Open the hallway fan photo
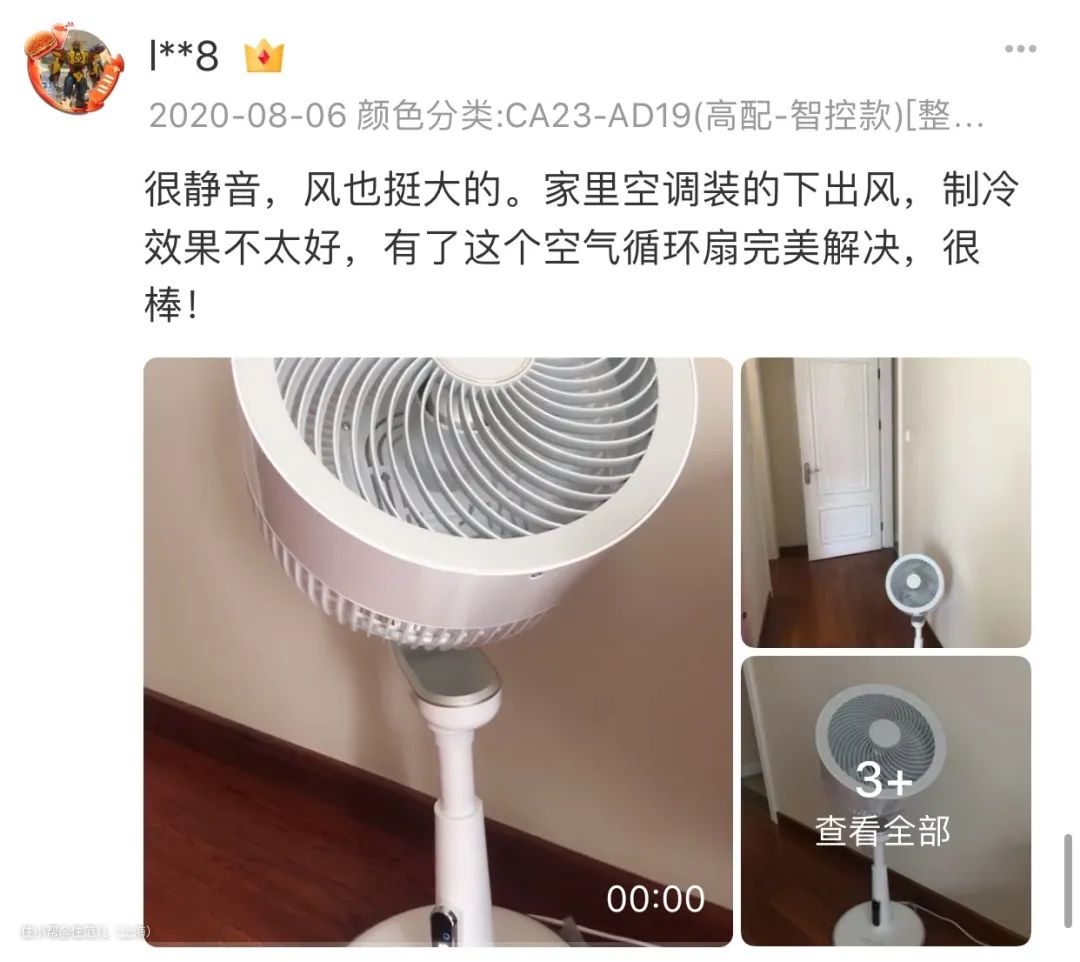The width and height of the screenshot is (1080, 962). tap(885, 502)
